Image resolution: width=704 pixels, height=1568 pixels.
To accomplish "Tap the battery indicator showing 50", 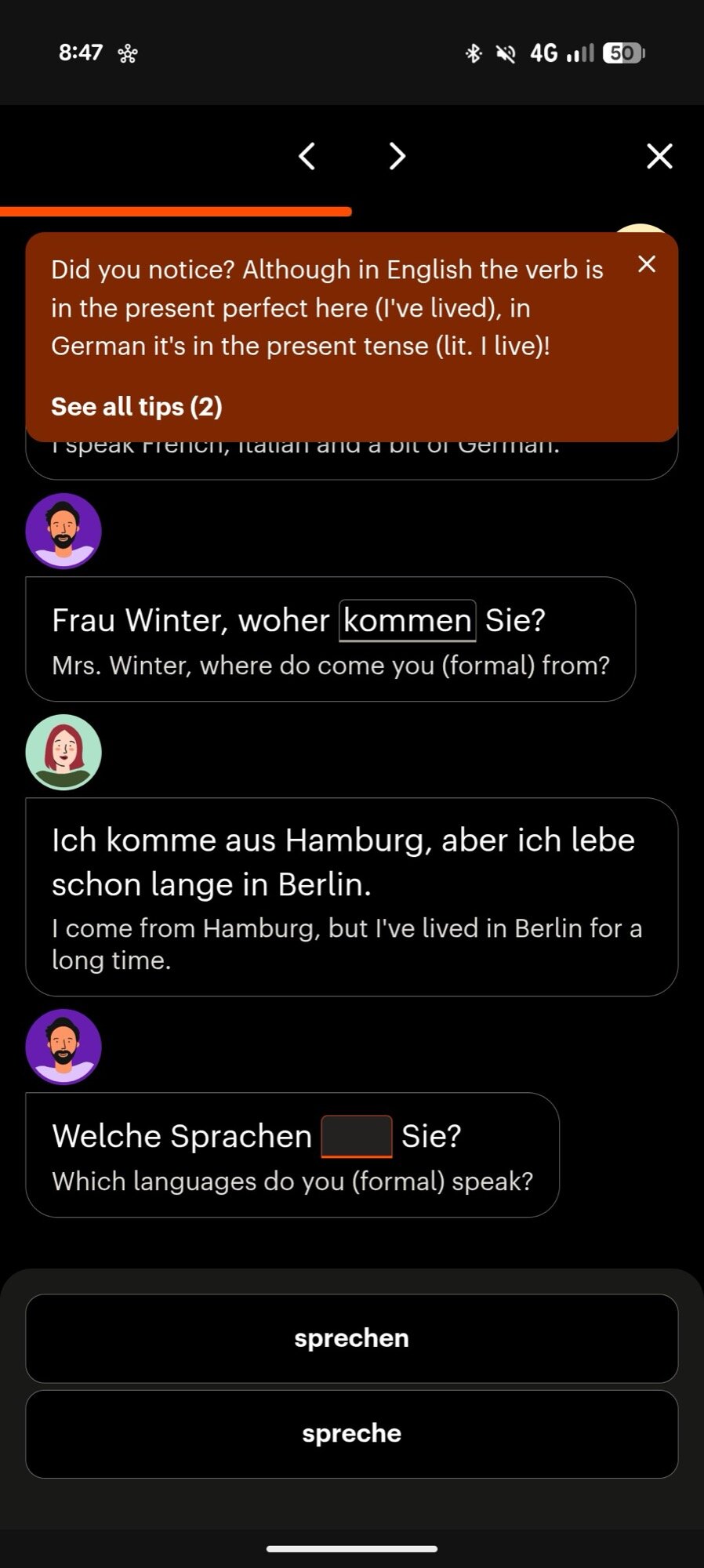I will (622, 52).
